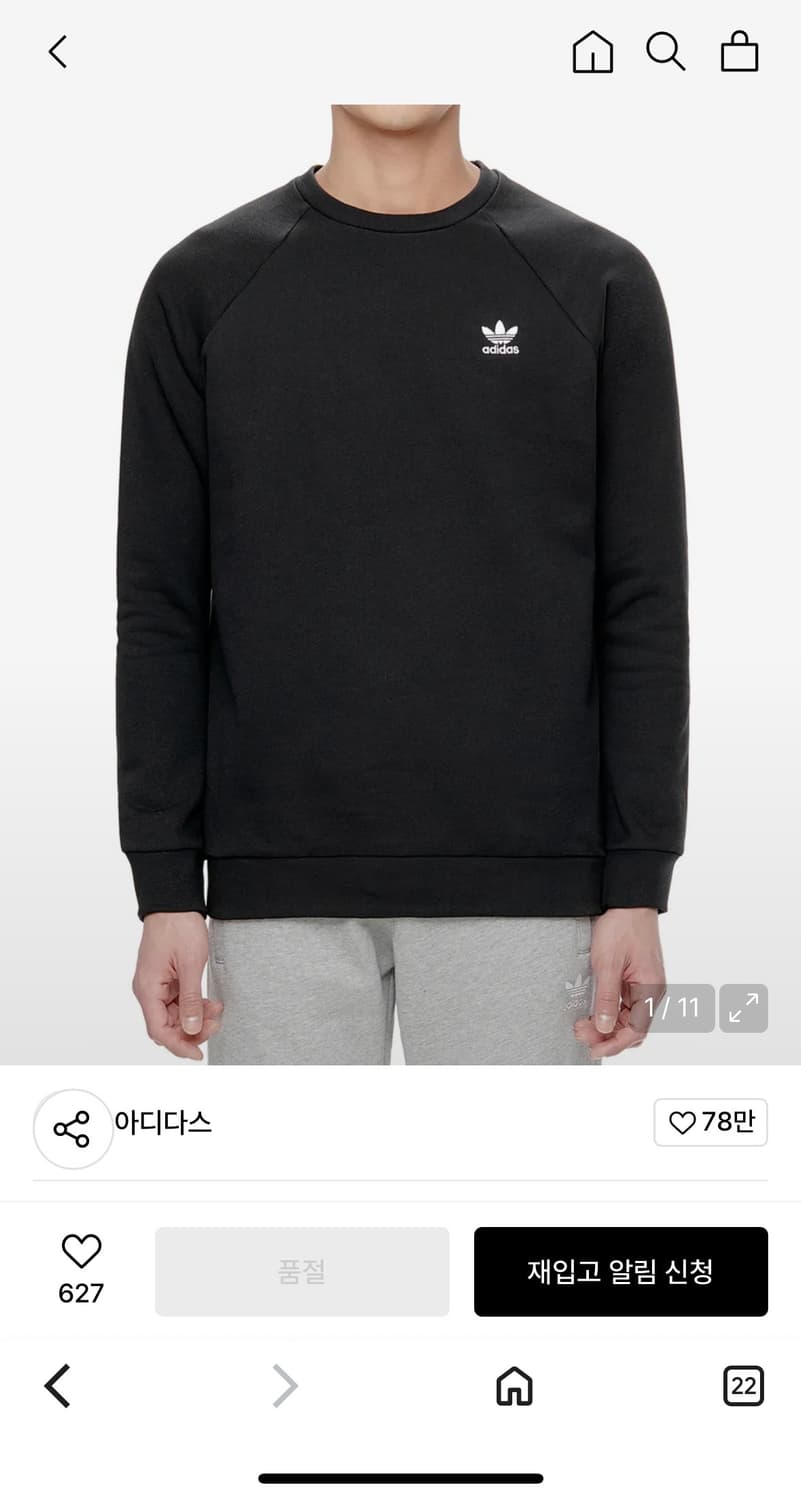The height and width of the screenshot is (1500, 801).
Task: Tap the home icon in bottom navigation
Action: (x=513, y=1386)
